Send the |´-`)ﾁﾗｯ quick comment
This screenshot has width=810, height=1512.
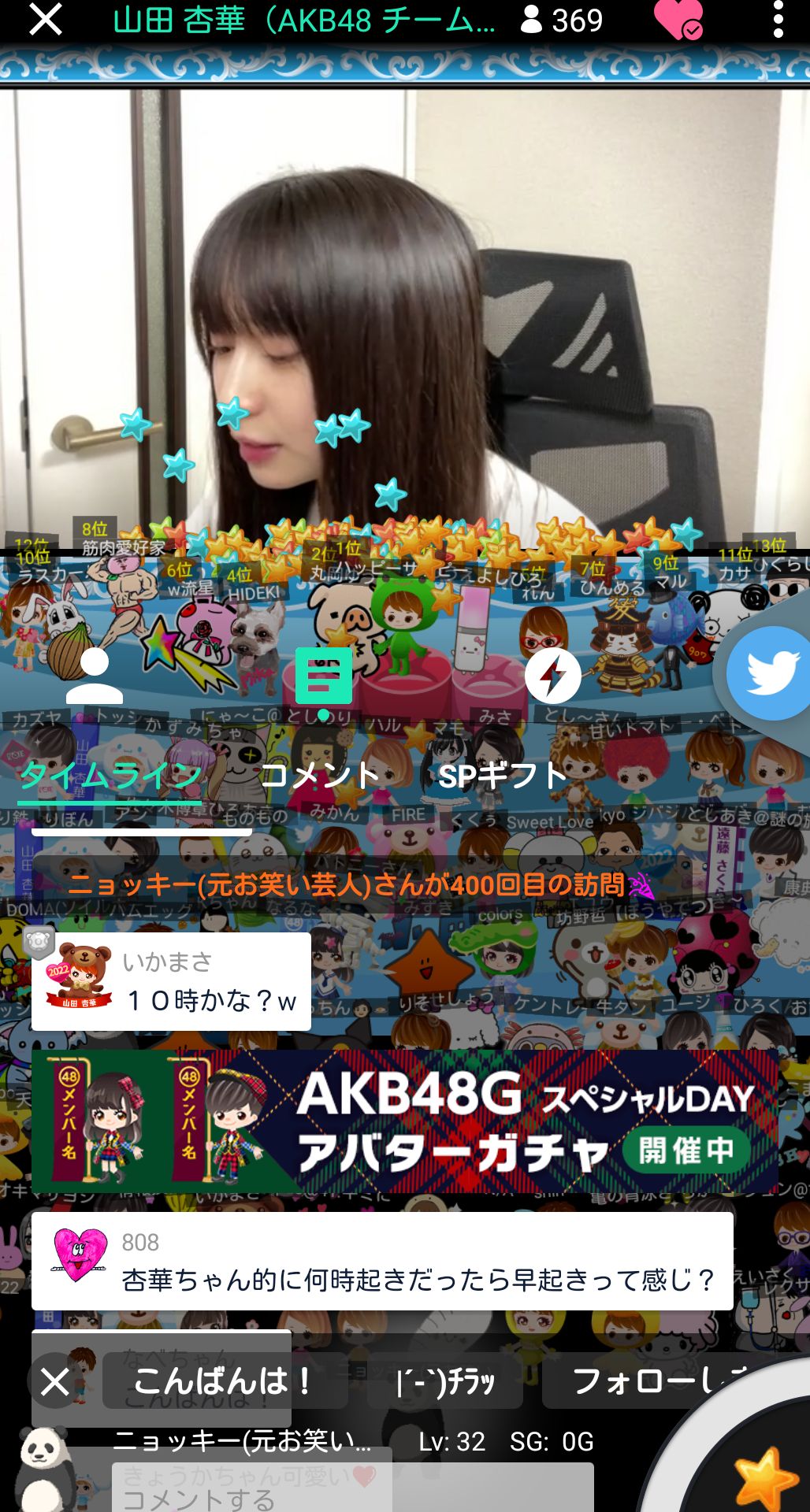click(445, 1381)
